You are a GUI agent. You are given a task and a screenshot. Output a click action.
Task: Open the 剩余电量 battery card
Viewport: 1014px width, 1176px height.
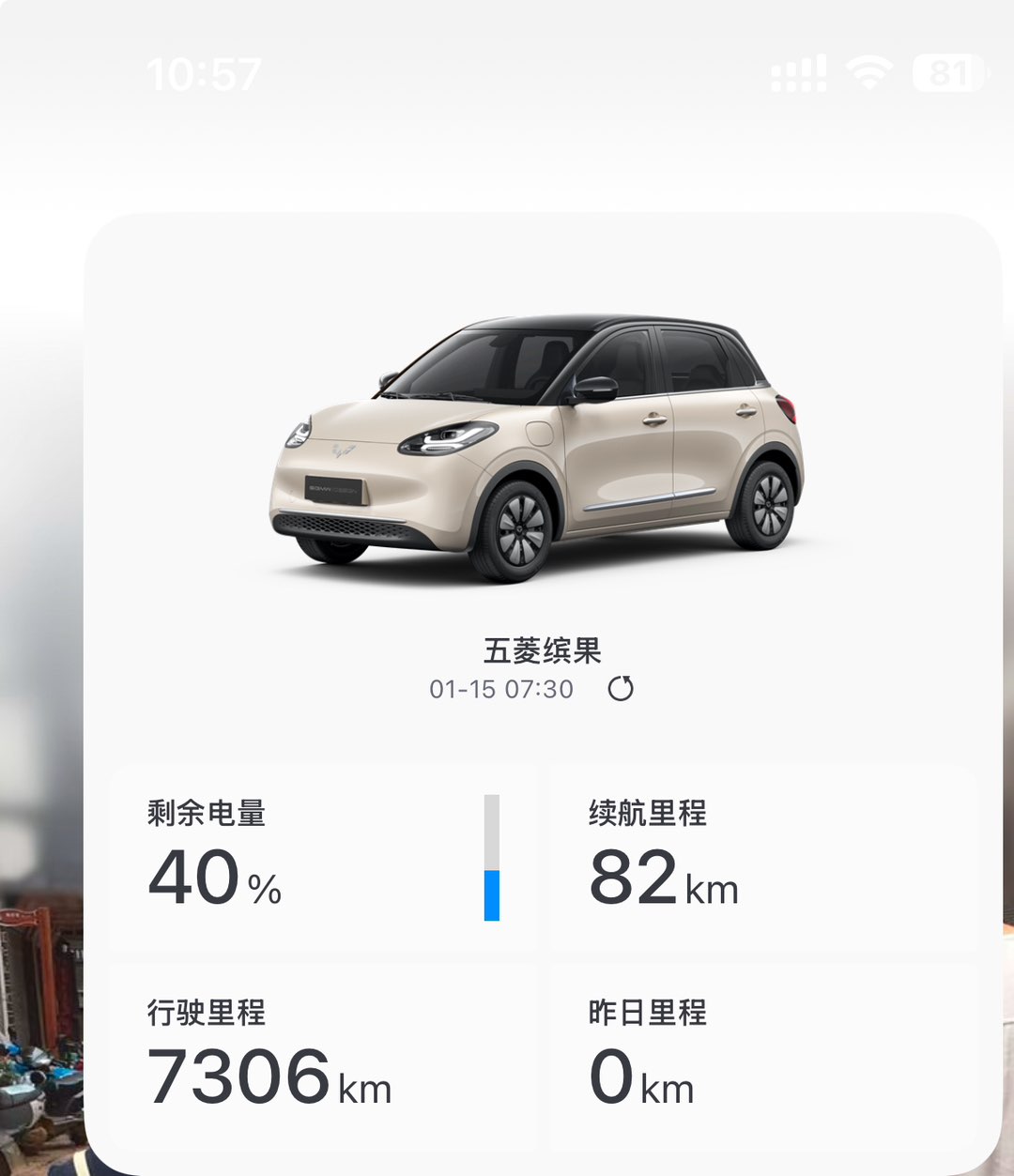coord(324,859)
